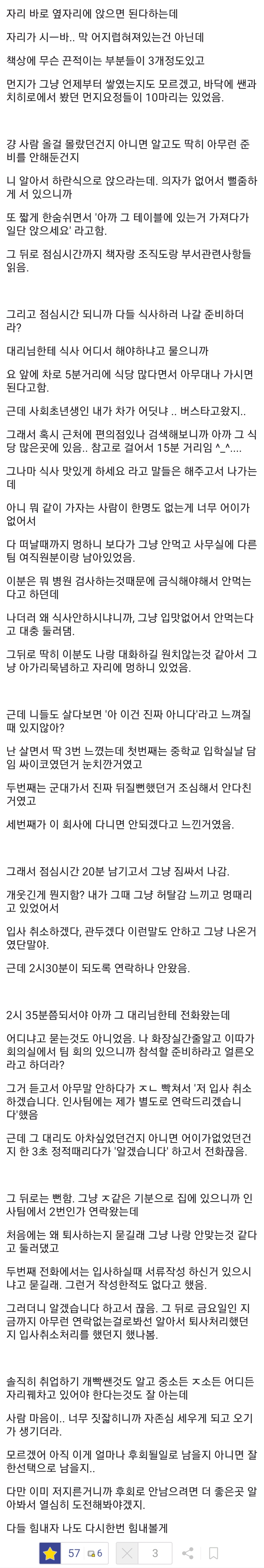Downvote the post with the X button
The height and width of the screenshot is (1568, 264).
point(127,1553)
